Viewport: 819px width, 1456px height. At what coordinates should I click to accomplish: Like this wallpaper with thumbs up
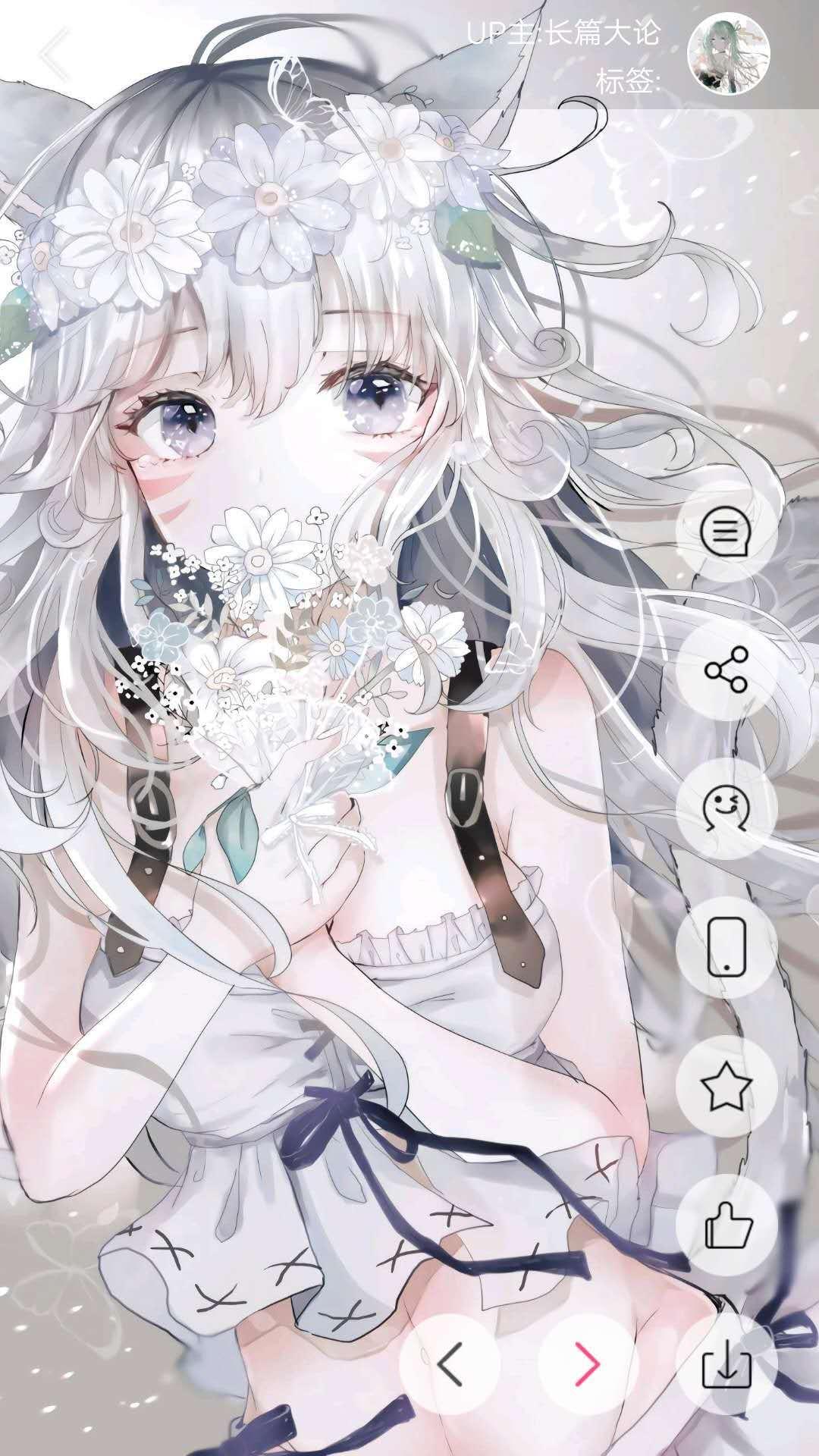[x=726, y=1225]
